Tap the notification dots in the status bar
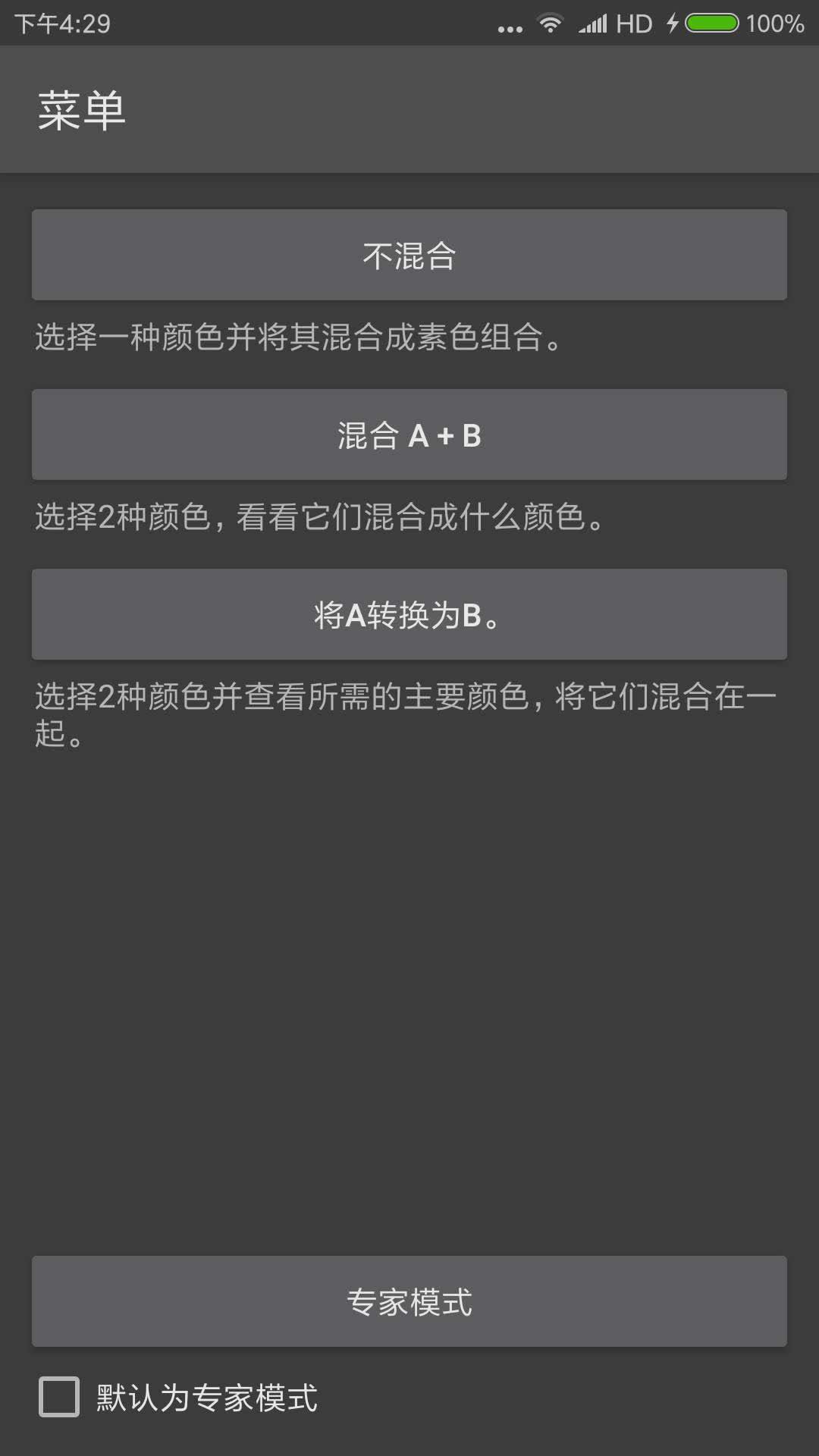Viewport: 819px width, 1456px height. pyautogui.click(x=510, y=24)
